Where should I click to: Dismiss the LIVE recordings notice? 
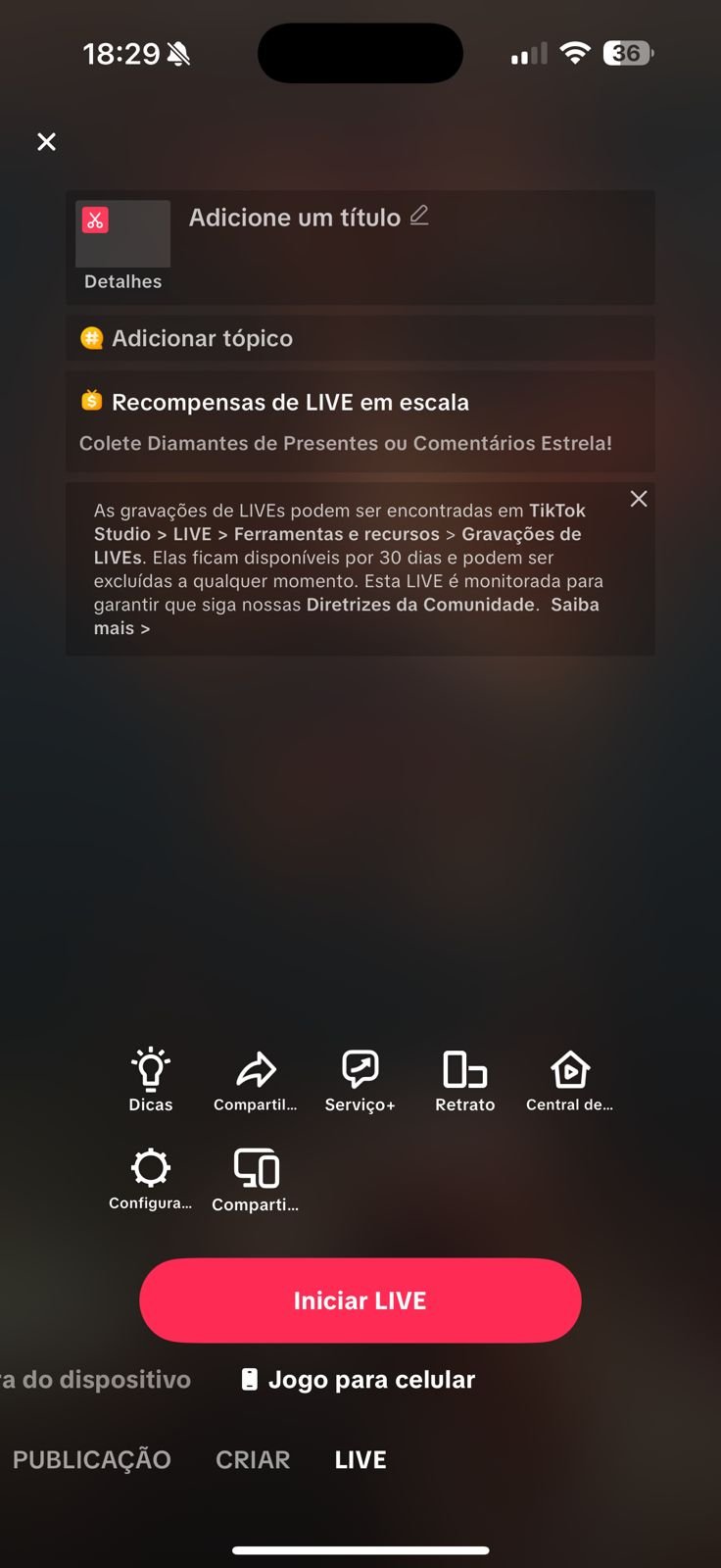coord(639,499)
